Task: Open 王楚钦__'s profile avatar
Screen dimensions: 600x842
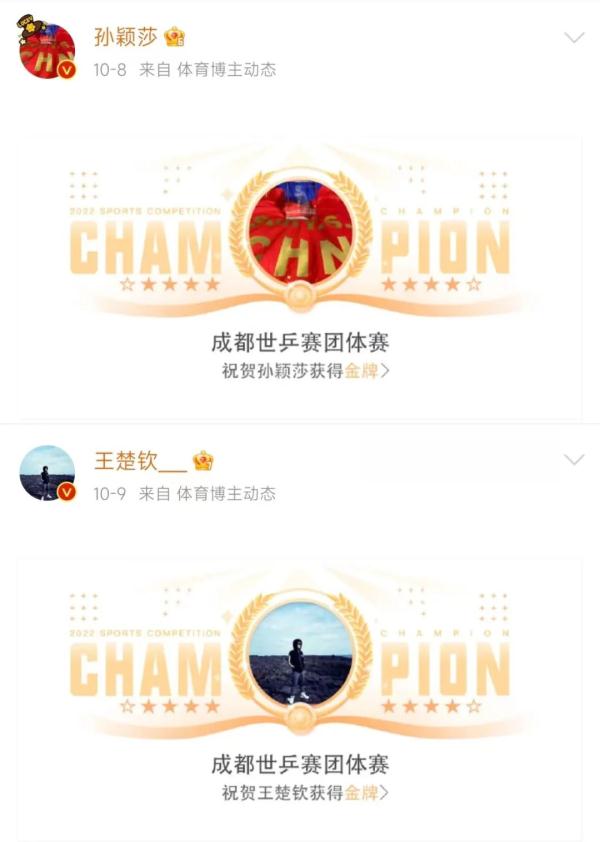Action: coord(47,473)
